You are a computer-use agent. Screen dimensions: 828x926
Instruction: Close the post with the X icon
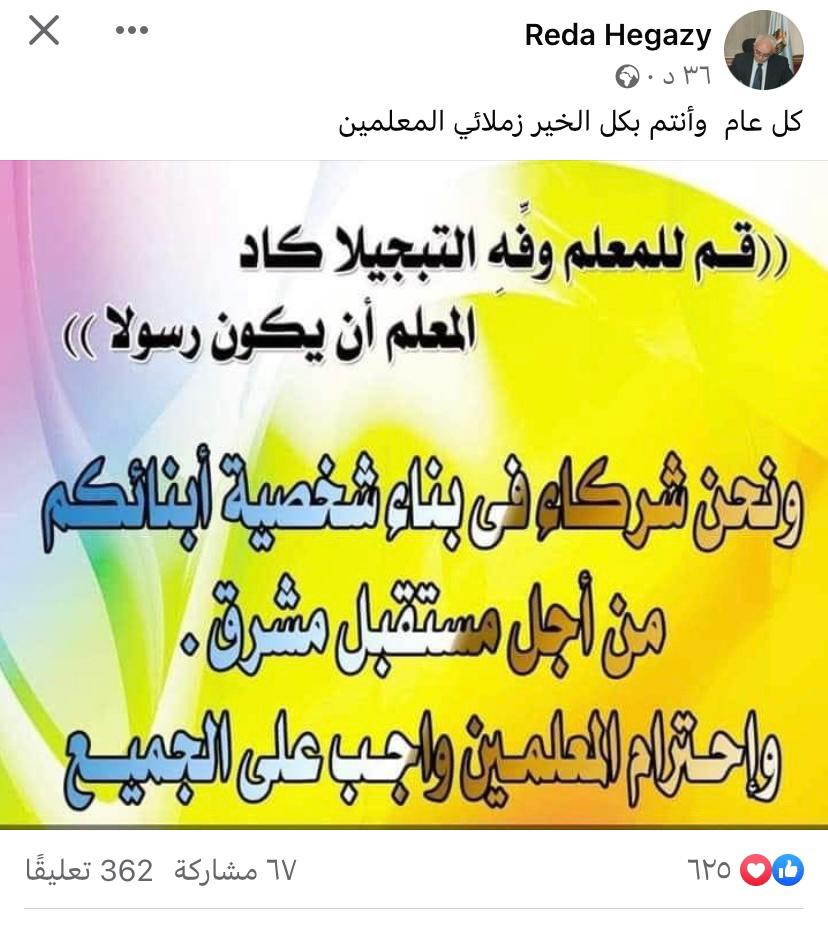click(x=44, y=30)
